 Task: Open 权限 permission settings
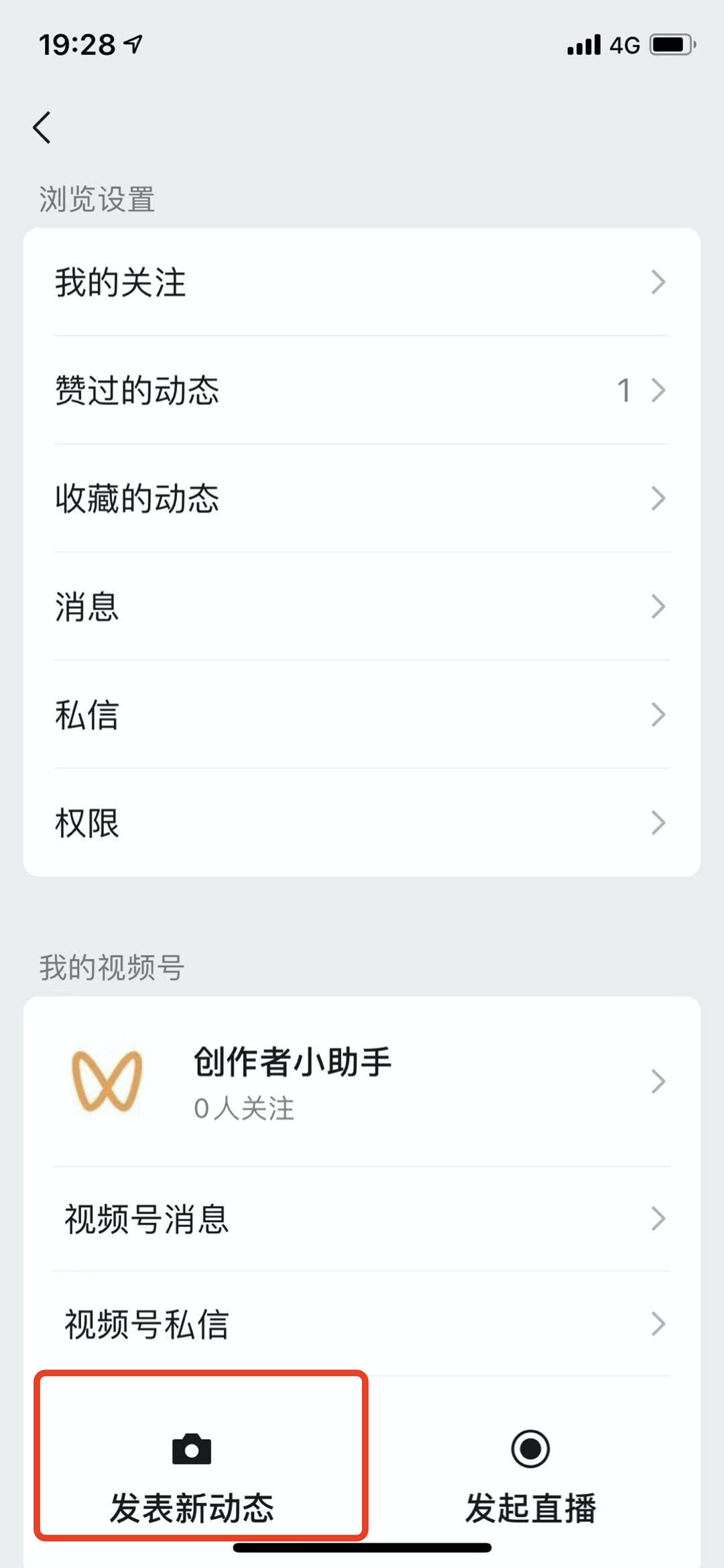tap(362, 823)
